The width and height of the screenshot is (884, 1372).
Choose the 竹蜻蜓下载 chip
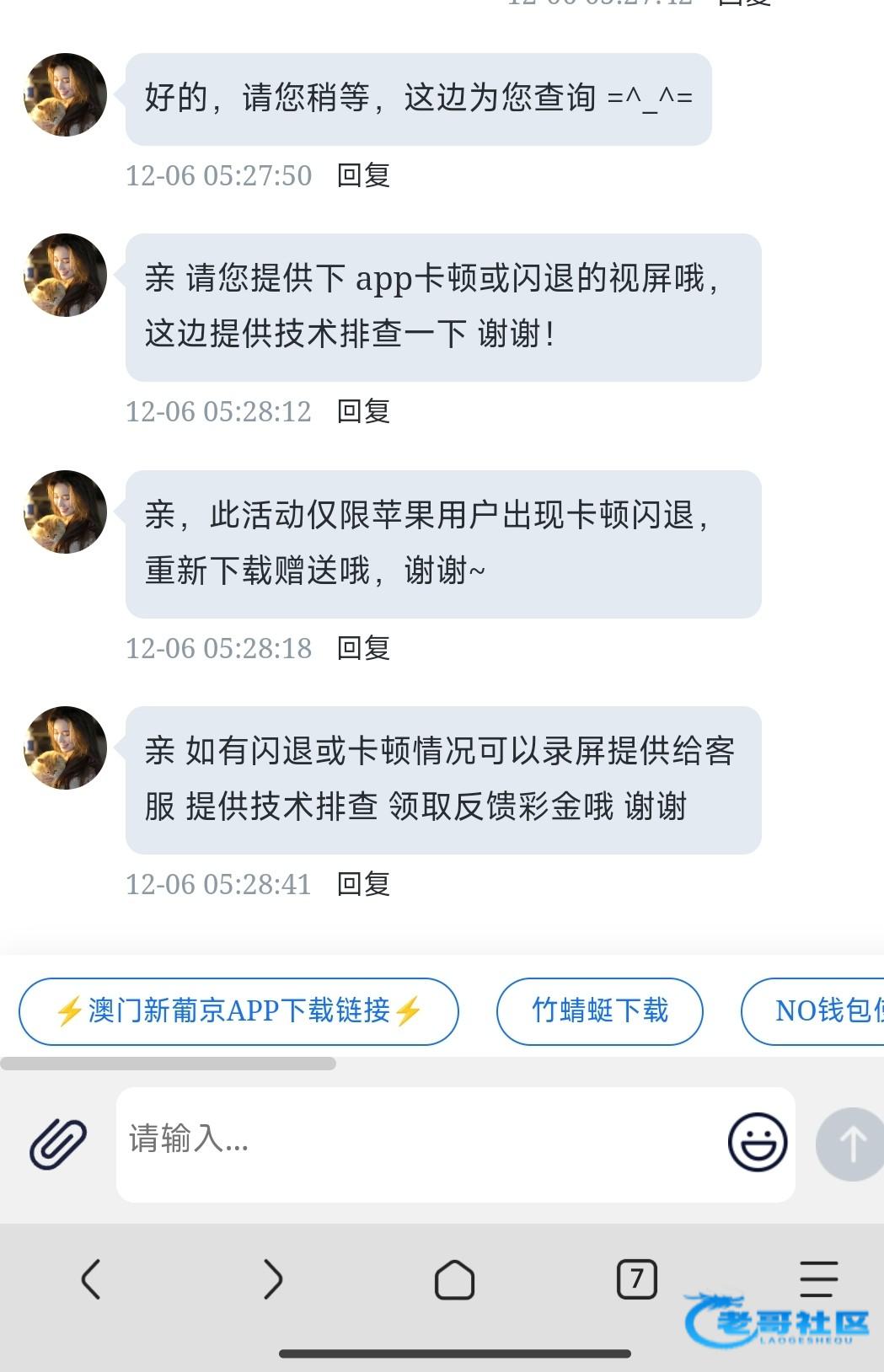pos(599,1010)
